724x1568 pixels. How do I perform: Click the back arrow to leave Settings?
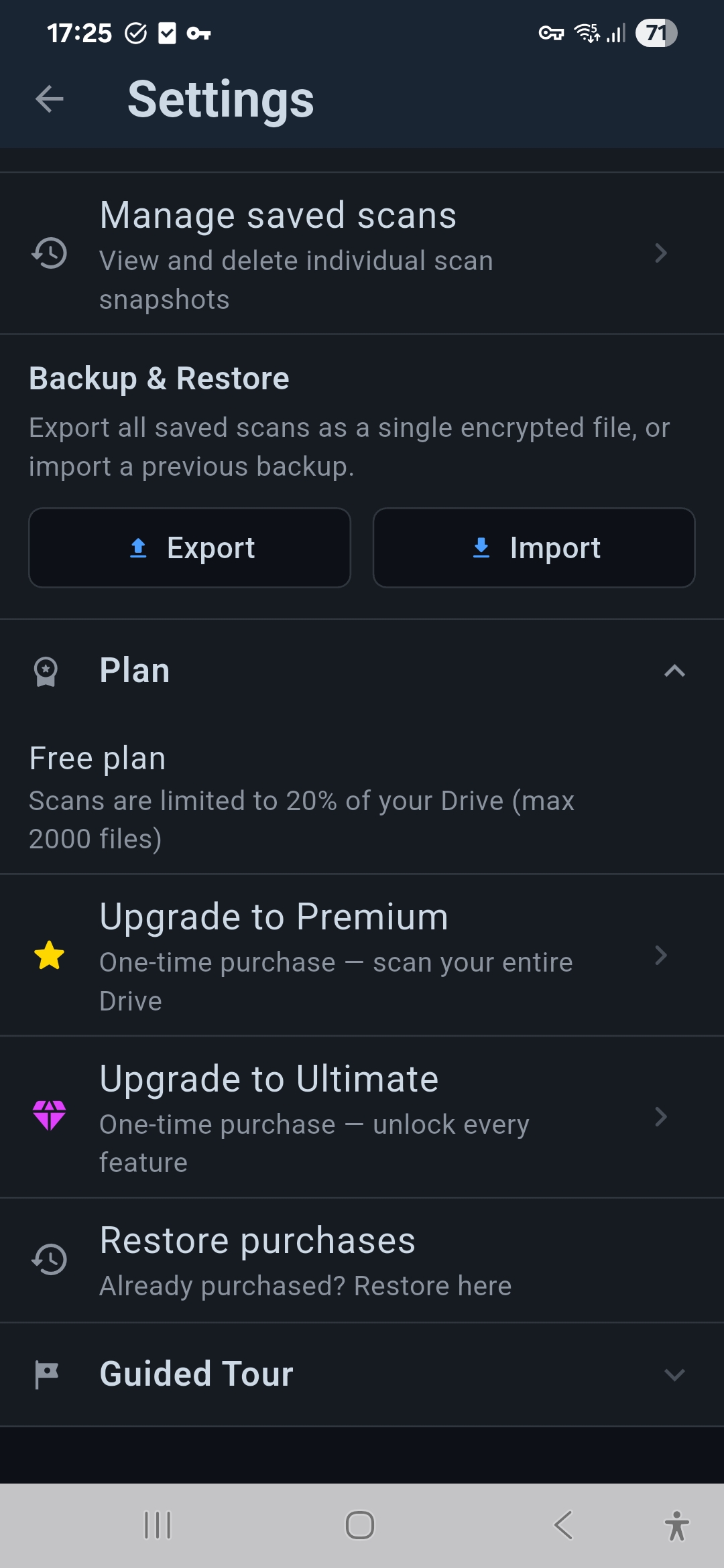coord(48,99)
